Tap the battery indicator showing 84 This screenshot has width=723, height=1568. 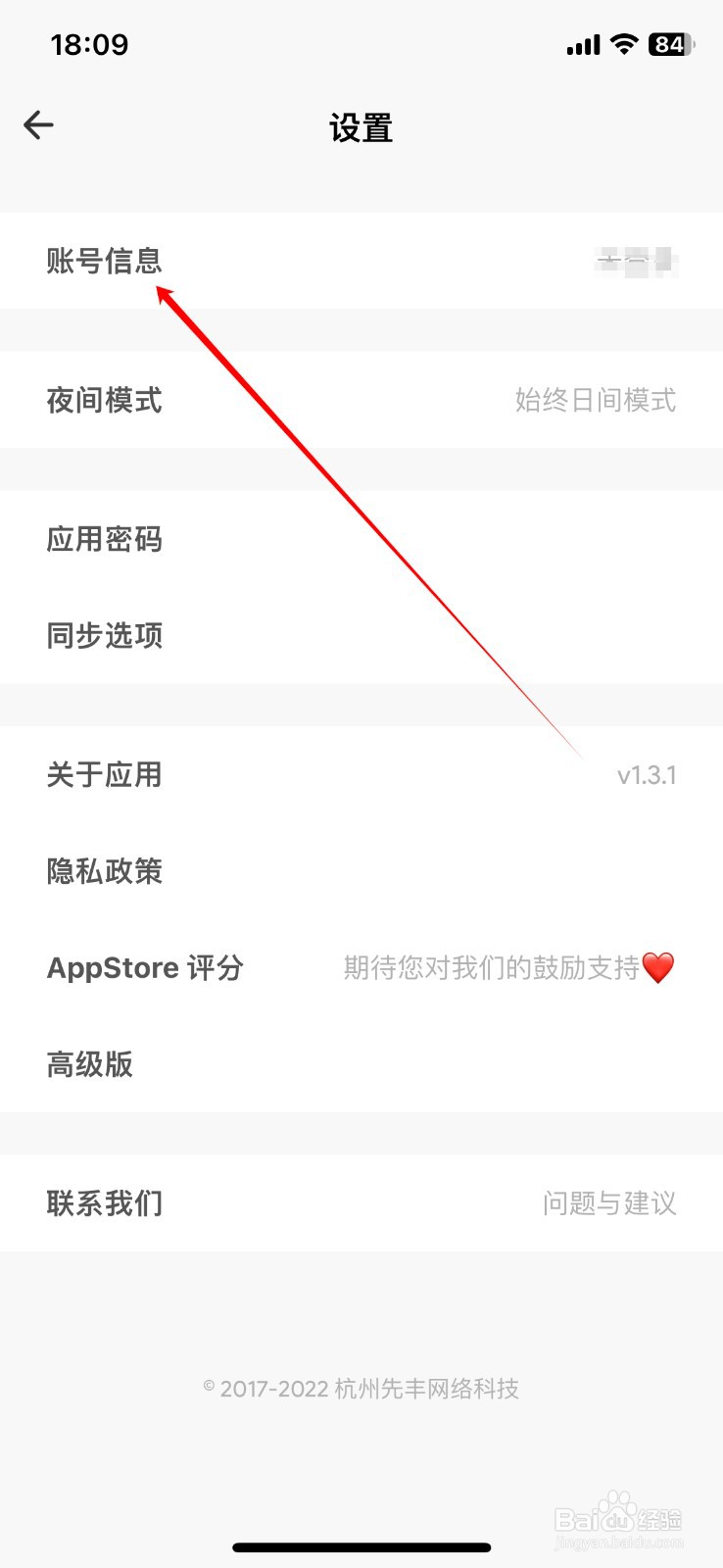tap(672, 44)
